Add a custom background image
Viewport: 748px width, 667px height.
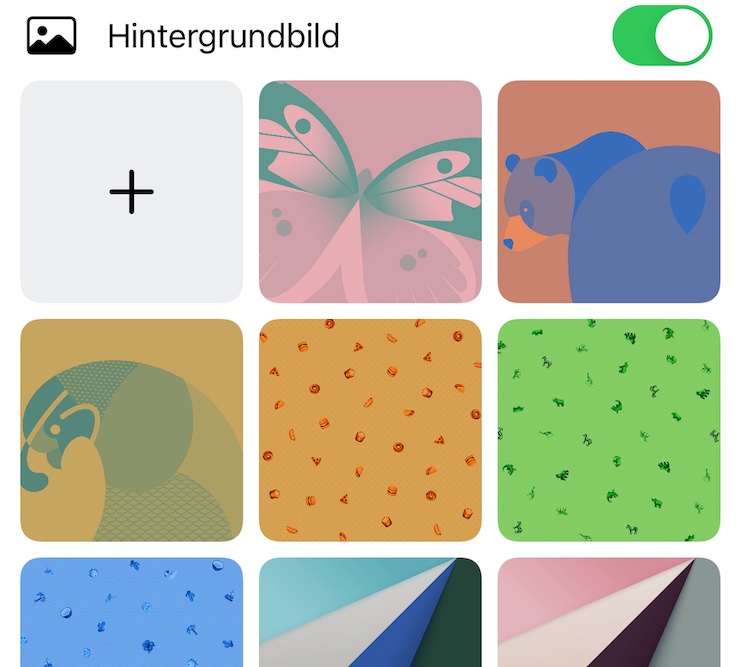pos(131,191)
